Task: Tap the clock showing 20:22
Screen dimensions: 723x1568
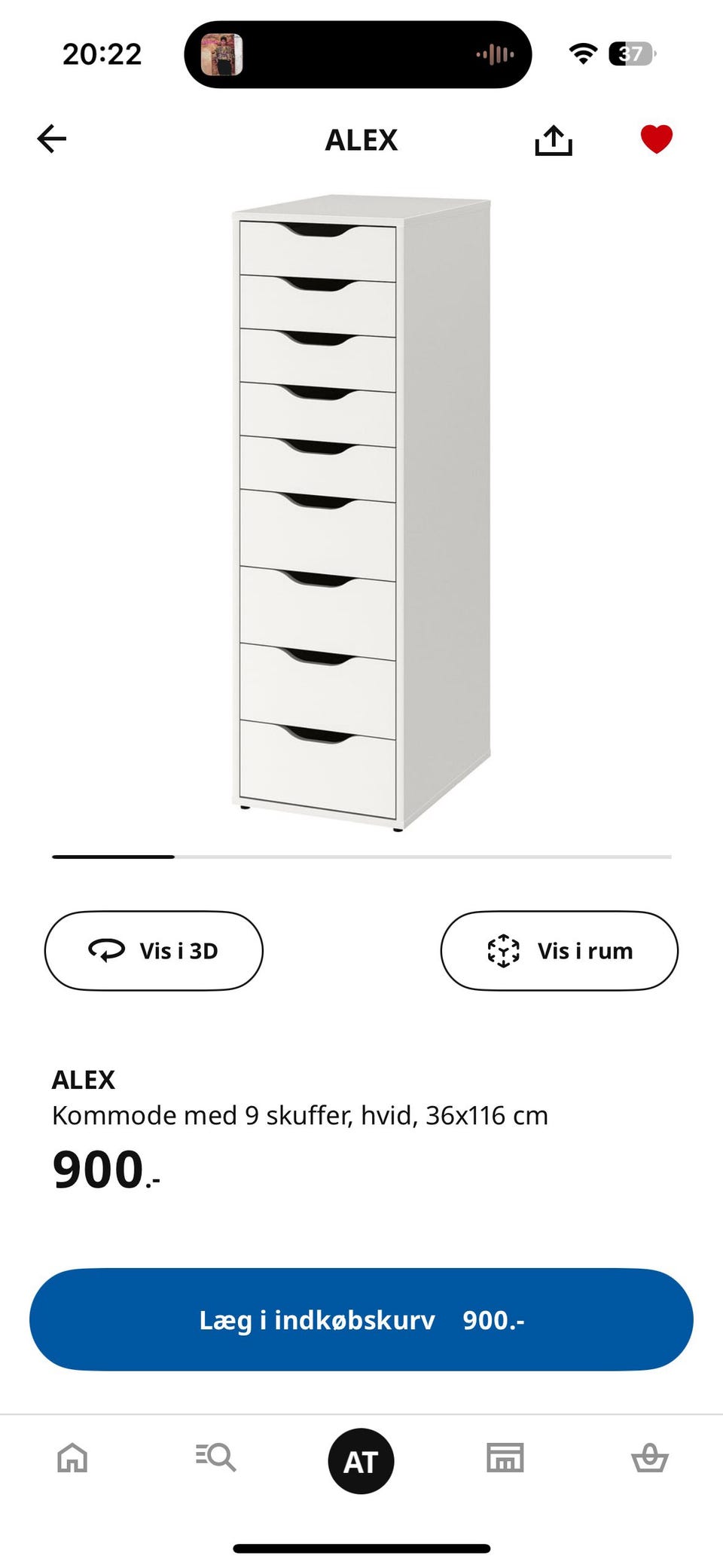Action: (100, 53)
